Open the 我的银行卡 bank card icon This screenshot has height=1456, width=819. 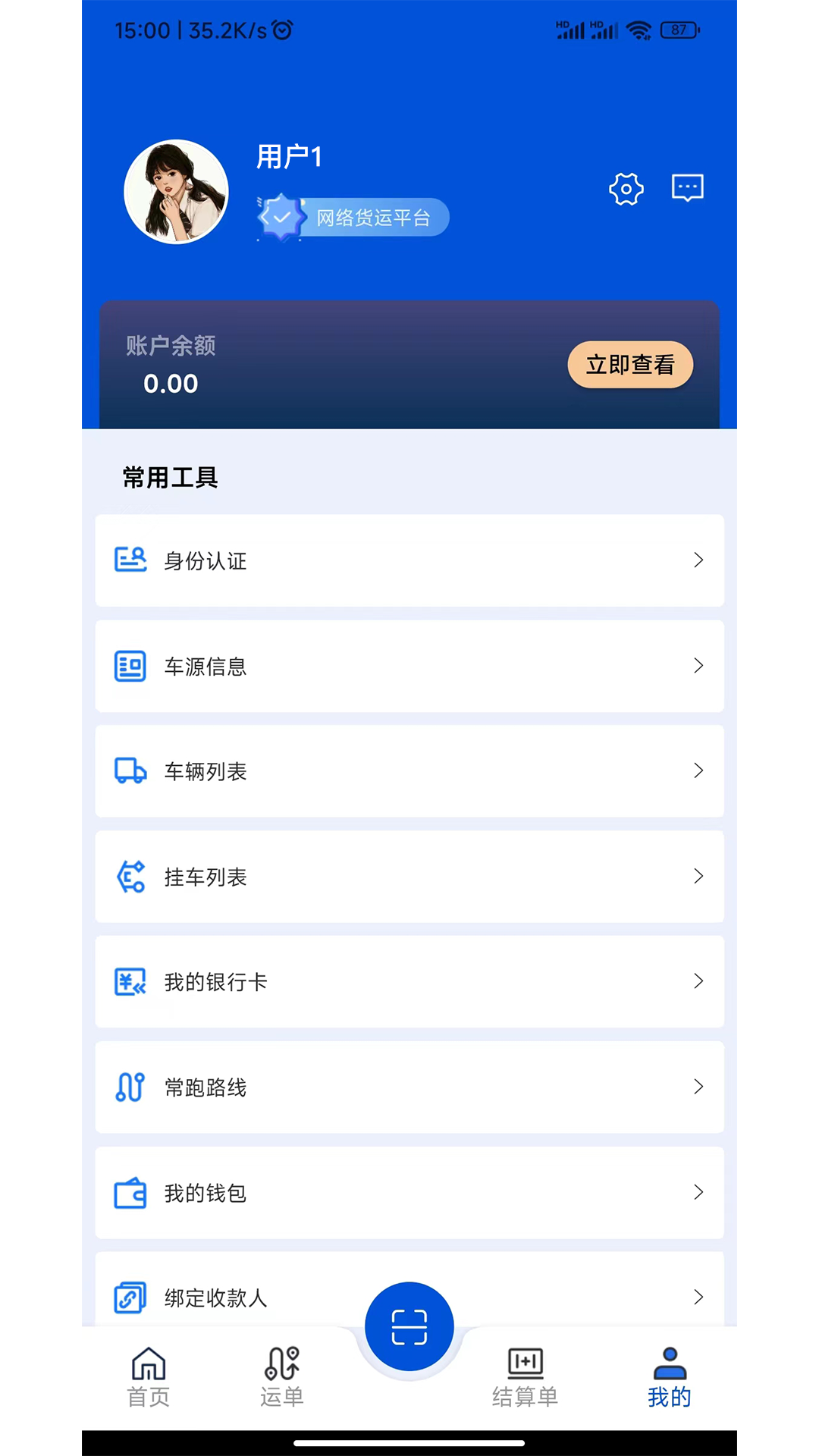130,982
